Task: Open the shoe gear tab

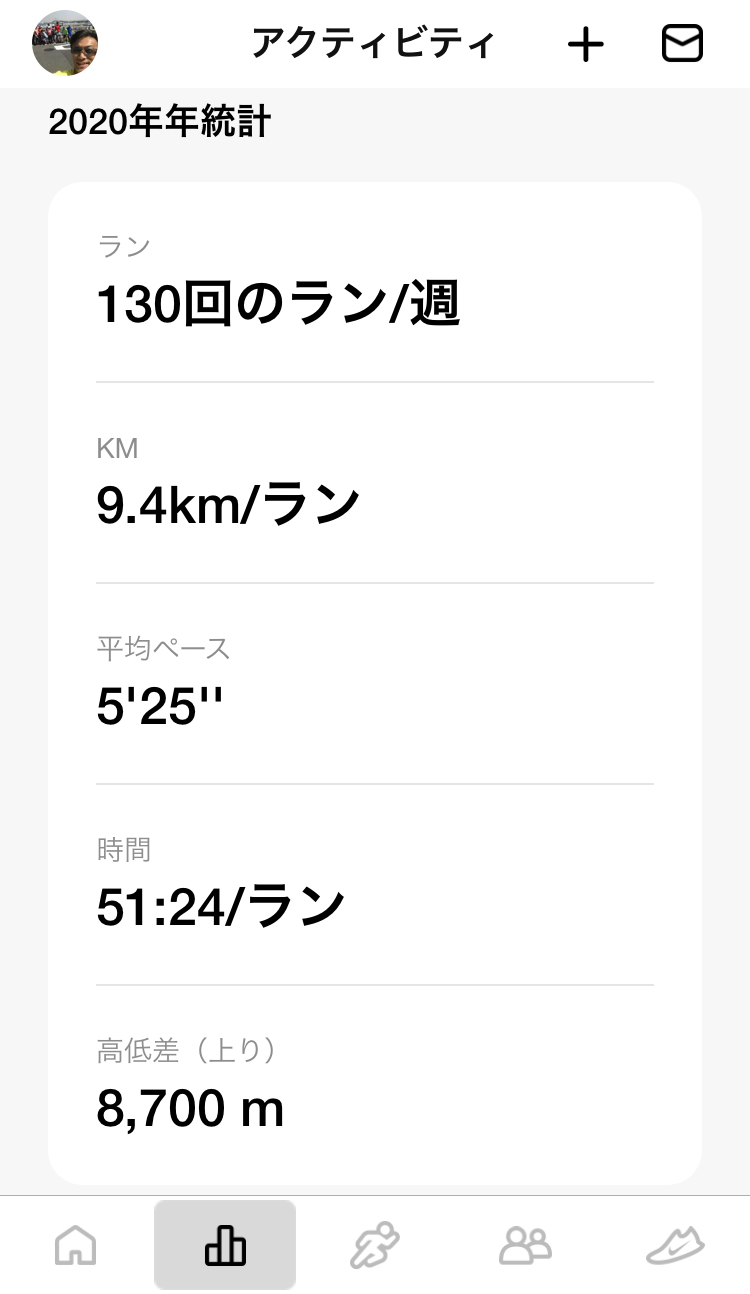Action: [x=675, y=1246]
